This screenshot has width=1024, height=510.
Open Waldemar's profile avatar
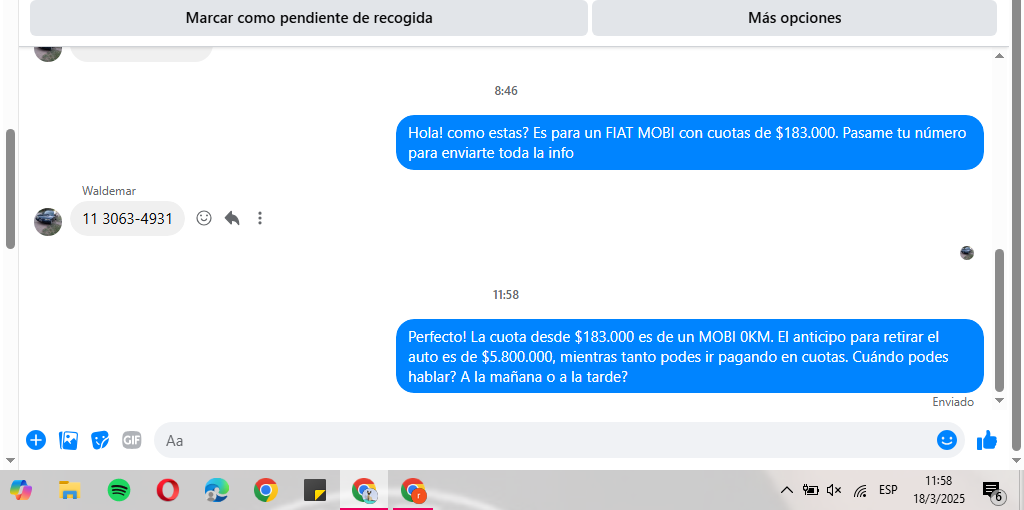[48, 221]
